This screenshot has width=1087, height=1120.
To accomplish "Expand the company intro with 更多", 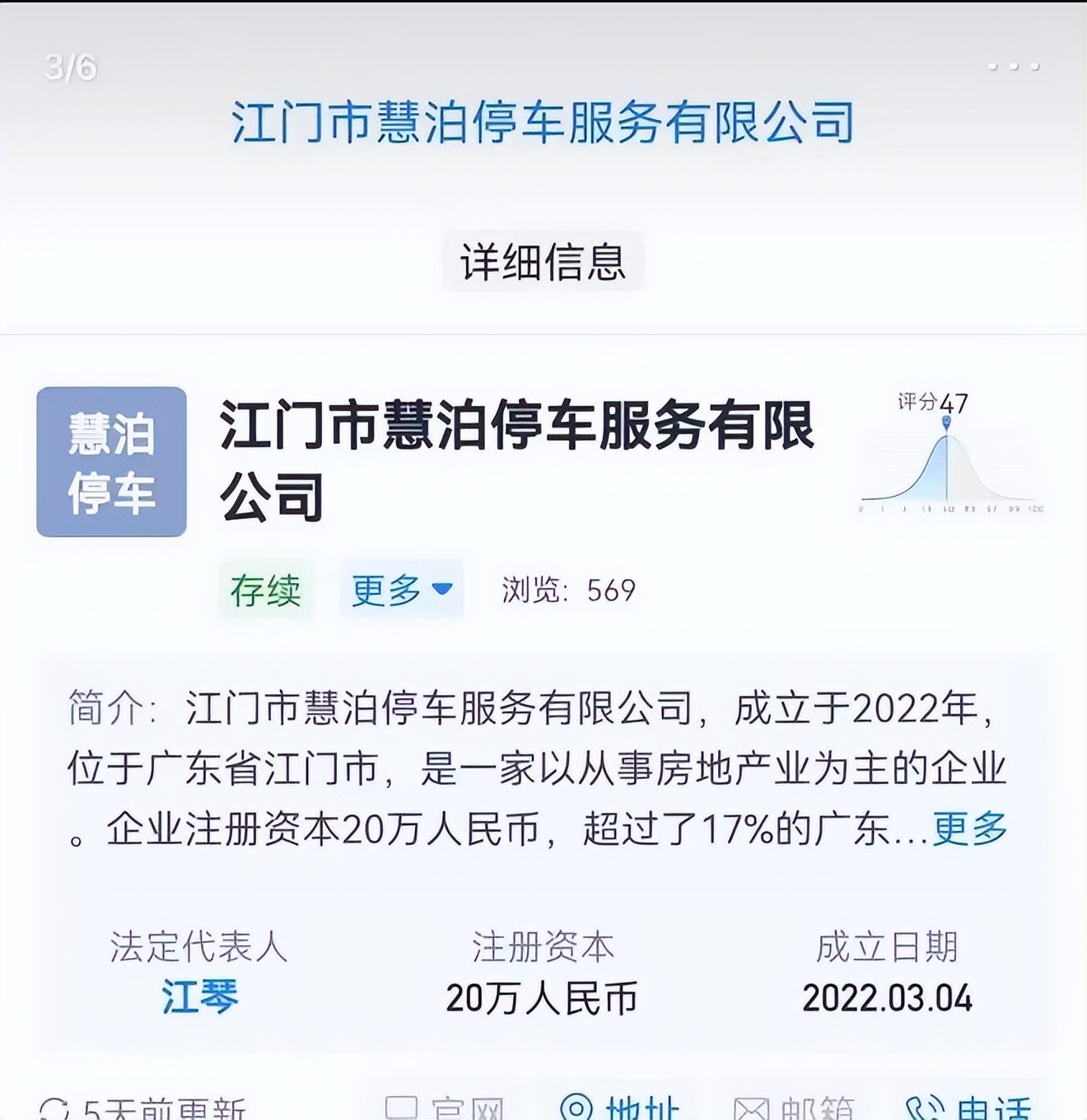I will tap(969, 828).
